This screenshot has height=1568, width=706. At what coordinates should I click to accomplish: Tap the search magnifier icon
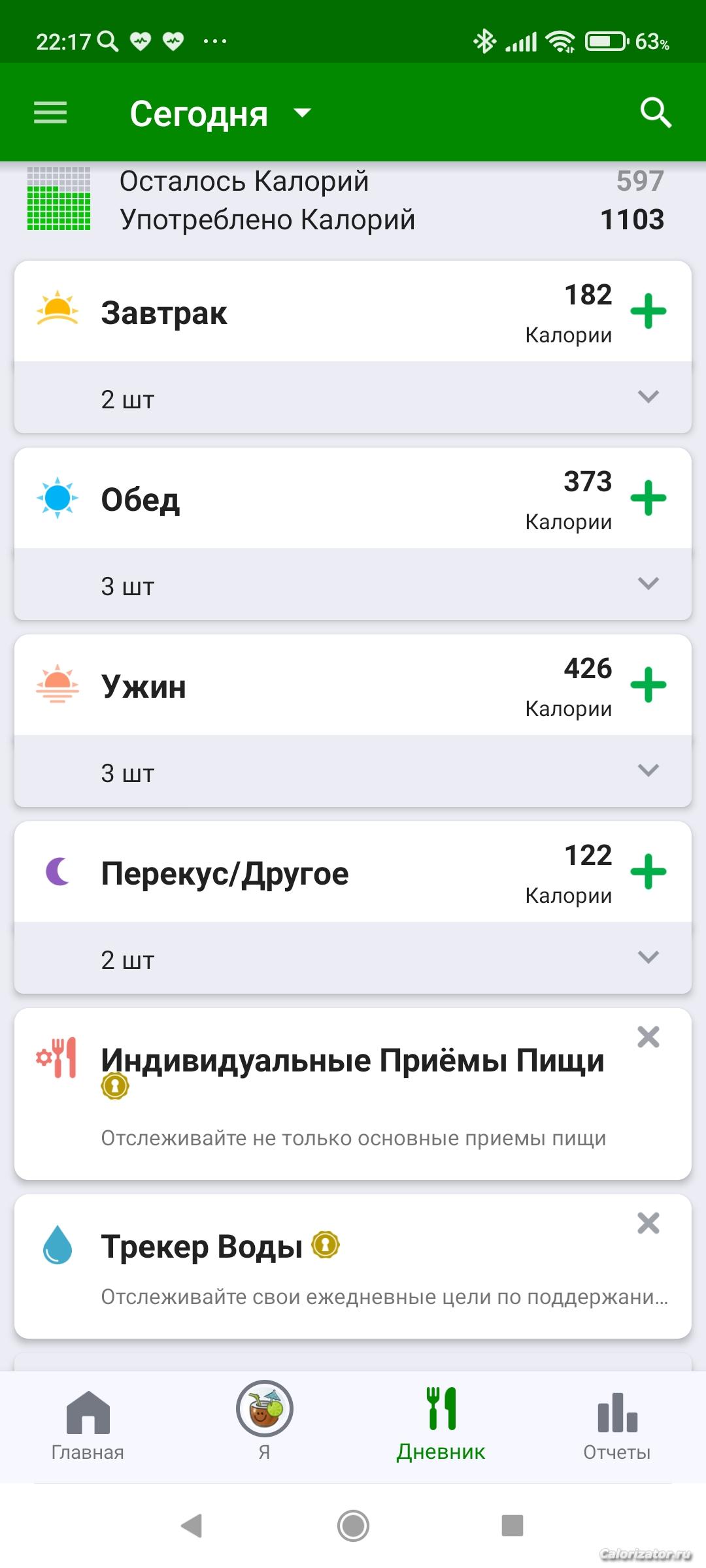point(656,113)
